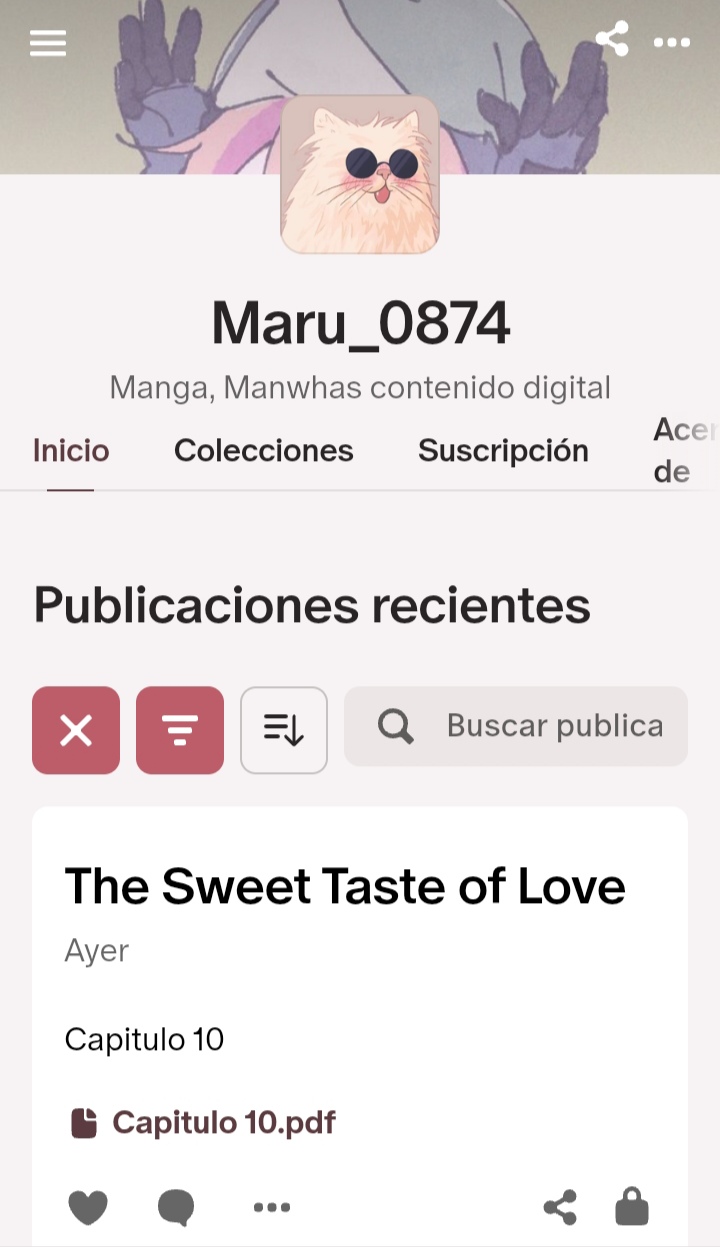This screenshot has width=720, height=1247.
Task: Open more options for Capitulo 10 post
Action: [x=271, y=1207]
